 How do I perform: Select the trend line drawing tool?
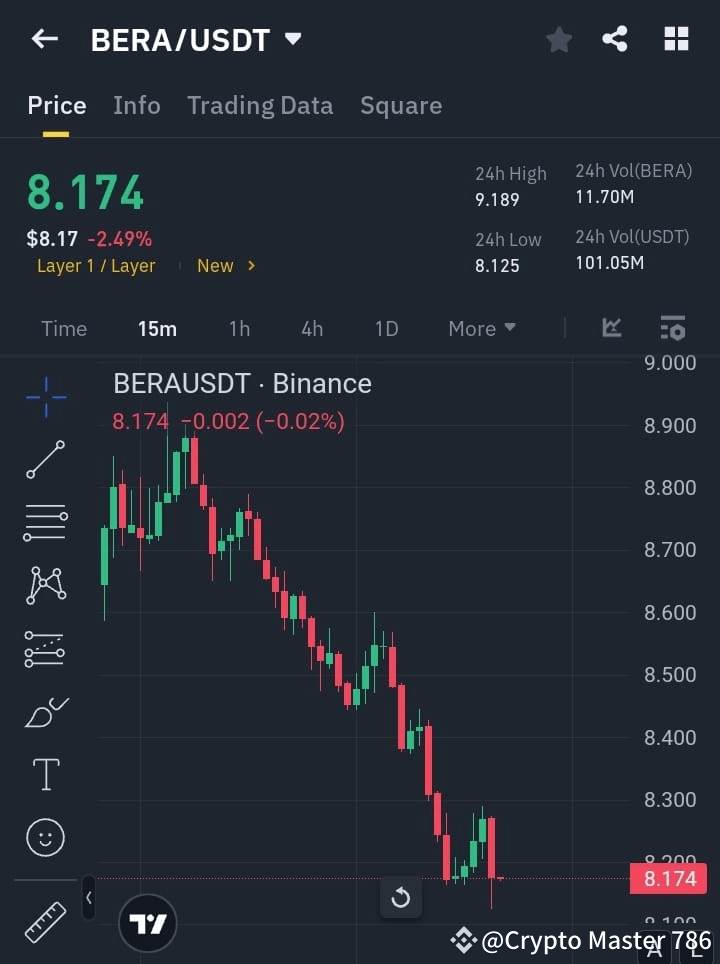point(45,460)
